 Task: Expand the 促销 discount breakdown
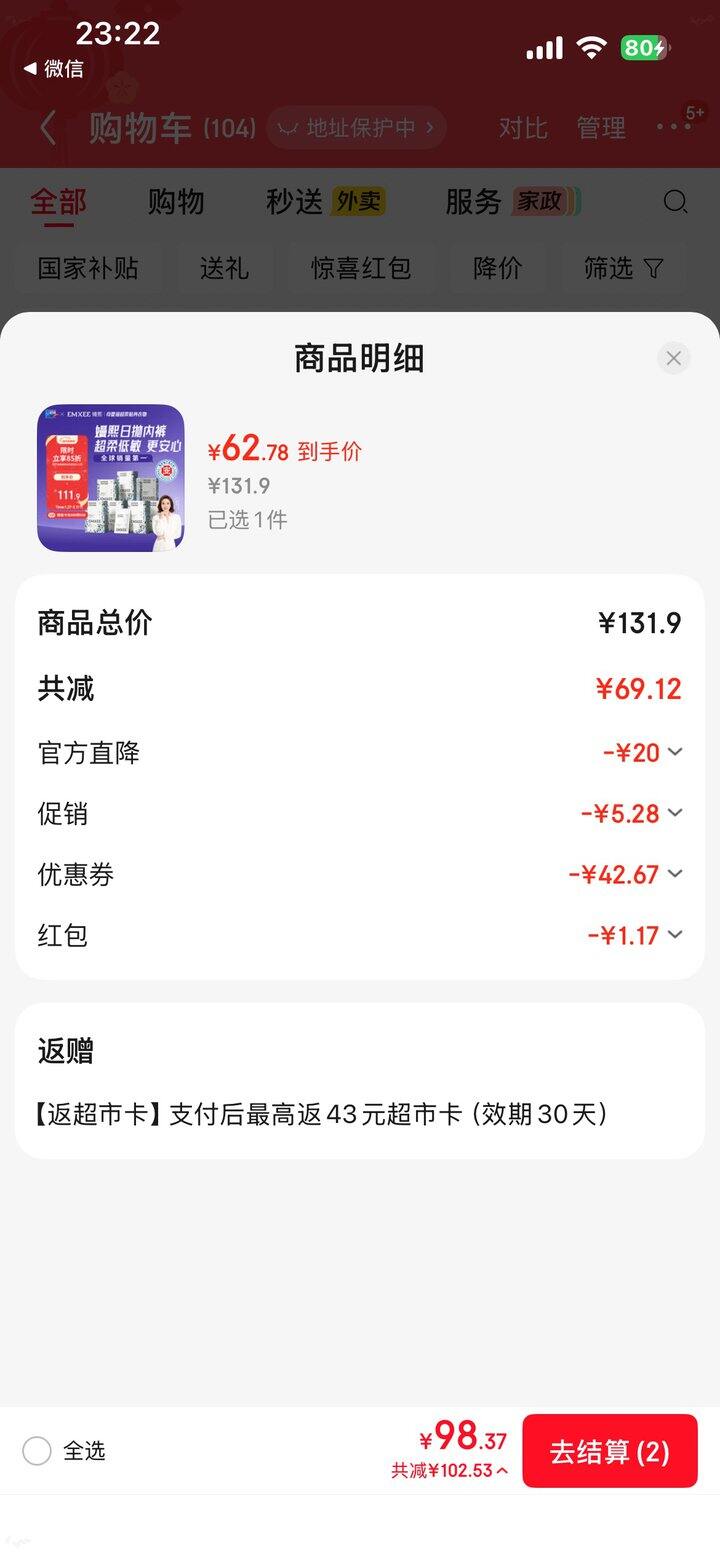pyautogui.click(x=675, y=813)
